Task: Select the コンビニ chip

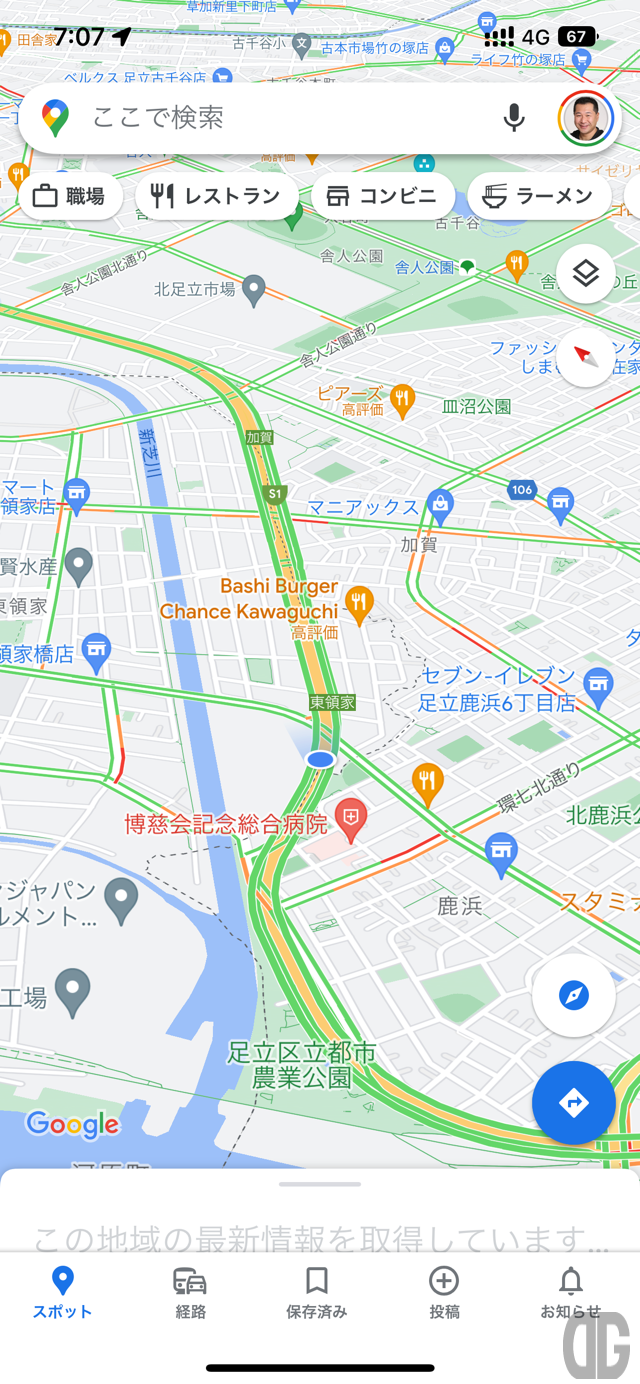Action: pos(382,196)
